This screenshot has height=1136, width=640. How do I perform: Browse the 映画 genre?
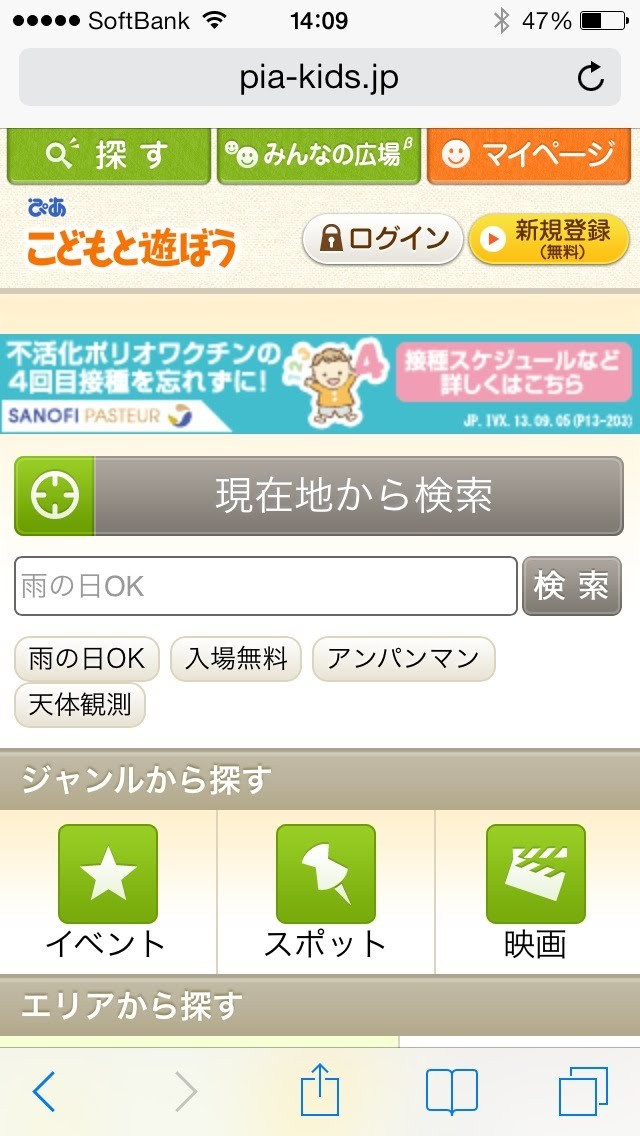point(535,890)
